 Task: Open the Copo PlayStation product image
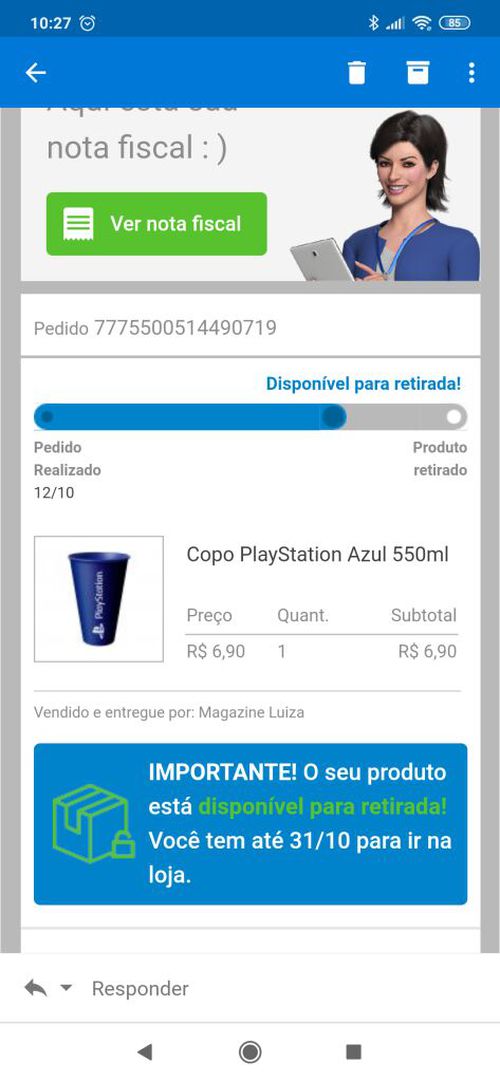[x=99, y=599]
